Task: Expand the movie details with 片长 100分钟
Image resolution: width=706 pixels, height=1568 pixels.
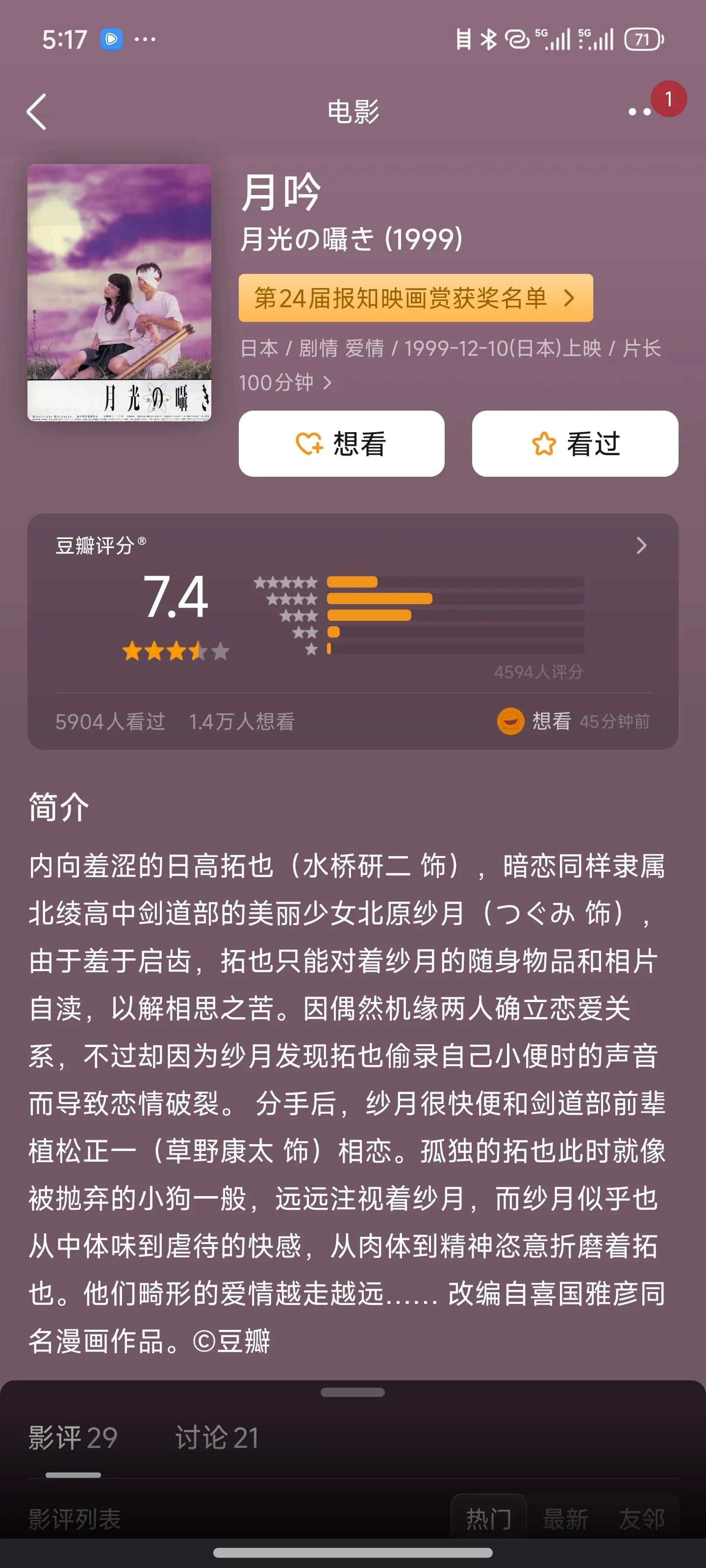Action: click(327, 383)
